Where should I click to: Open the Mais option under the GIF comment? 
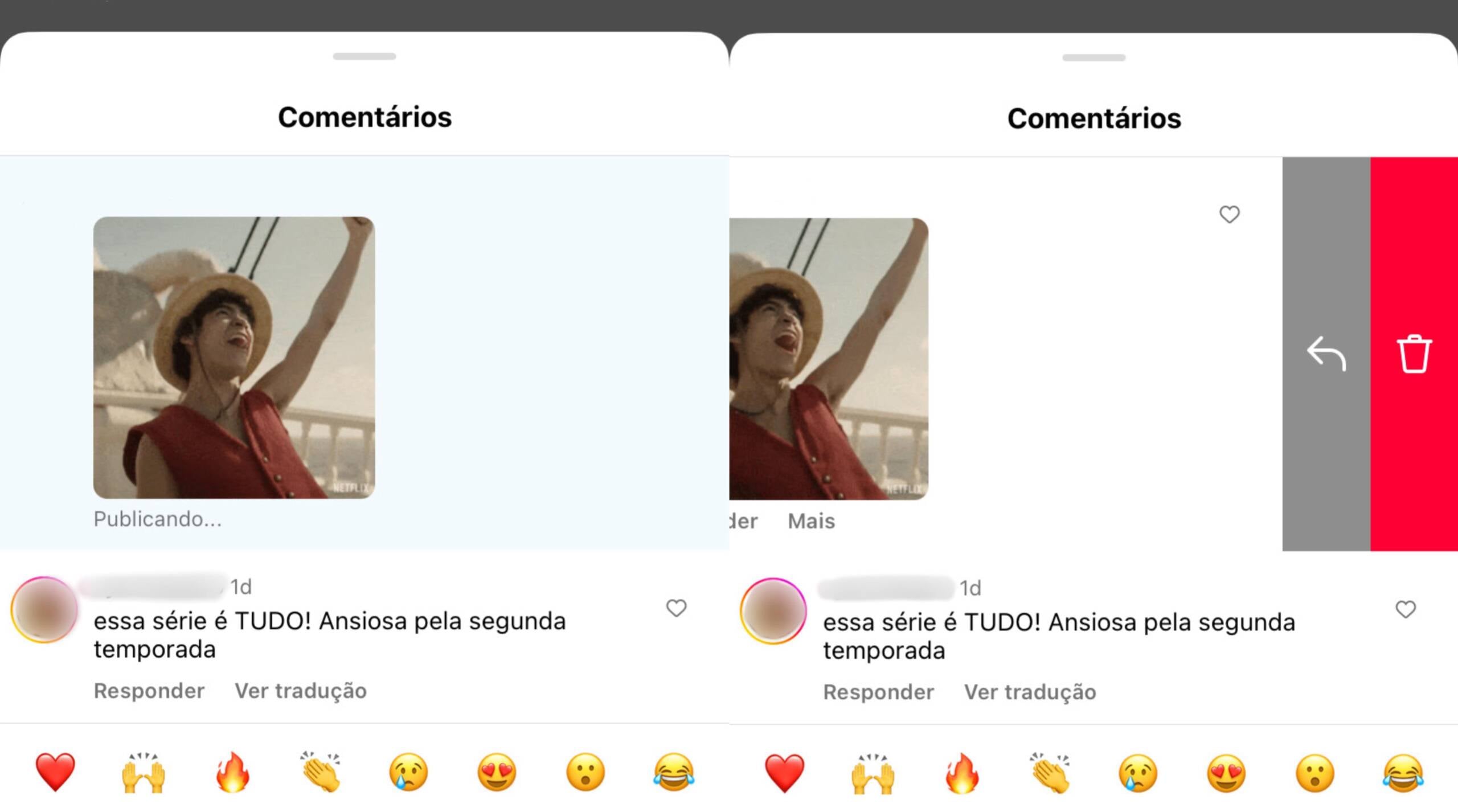(x=811, y=521)
